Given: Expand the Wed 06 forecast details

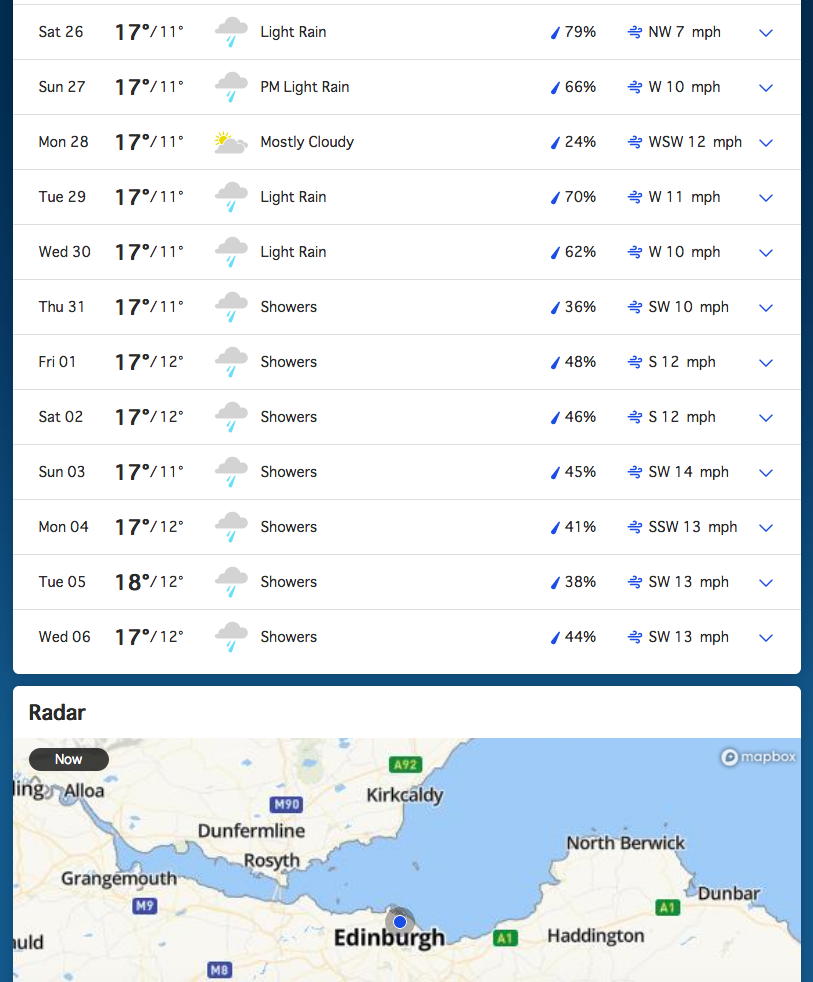Looking at the screenshot, I should [x=766, y=638].
